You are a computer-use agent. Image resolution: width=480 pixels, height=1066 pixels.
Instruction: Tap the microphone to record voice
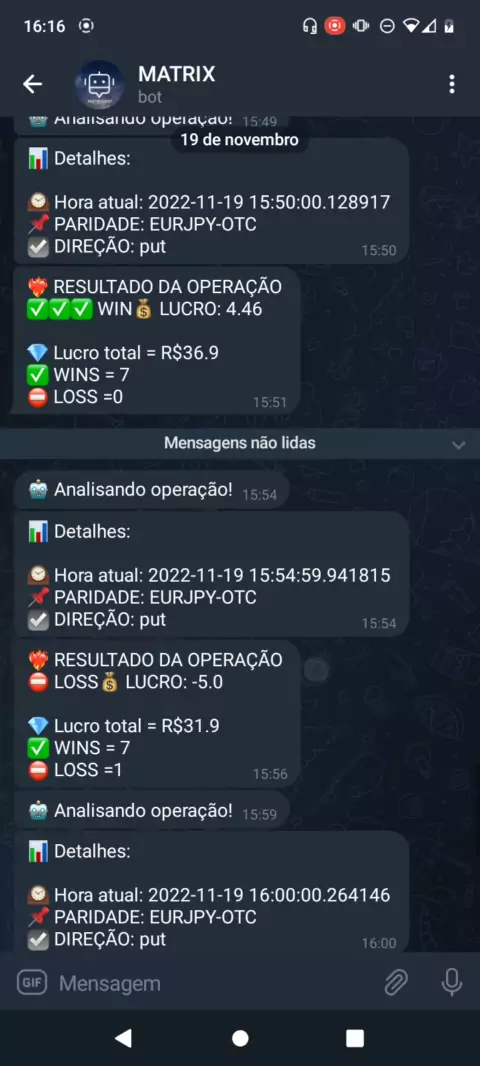[451, 982]
